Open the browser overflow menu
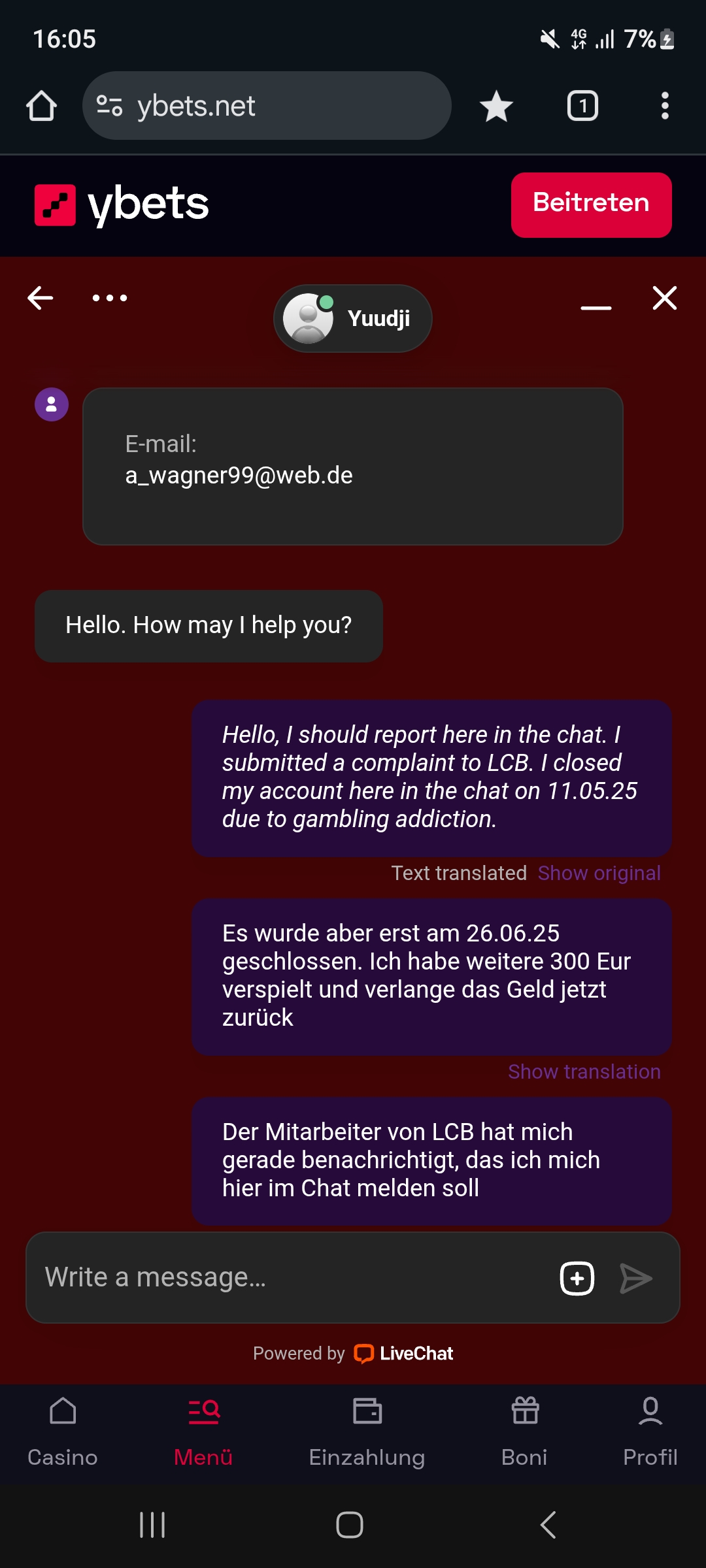 (x=664, y=106)
